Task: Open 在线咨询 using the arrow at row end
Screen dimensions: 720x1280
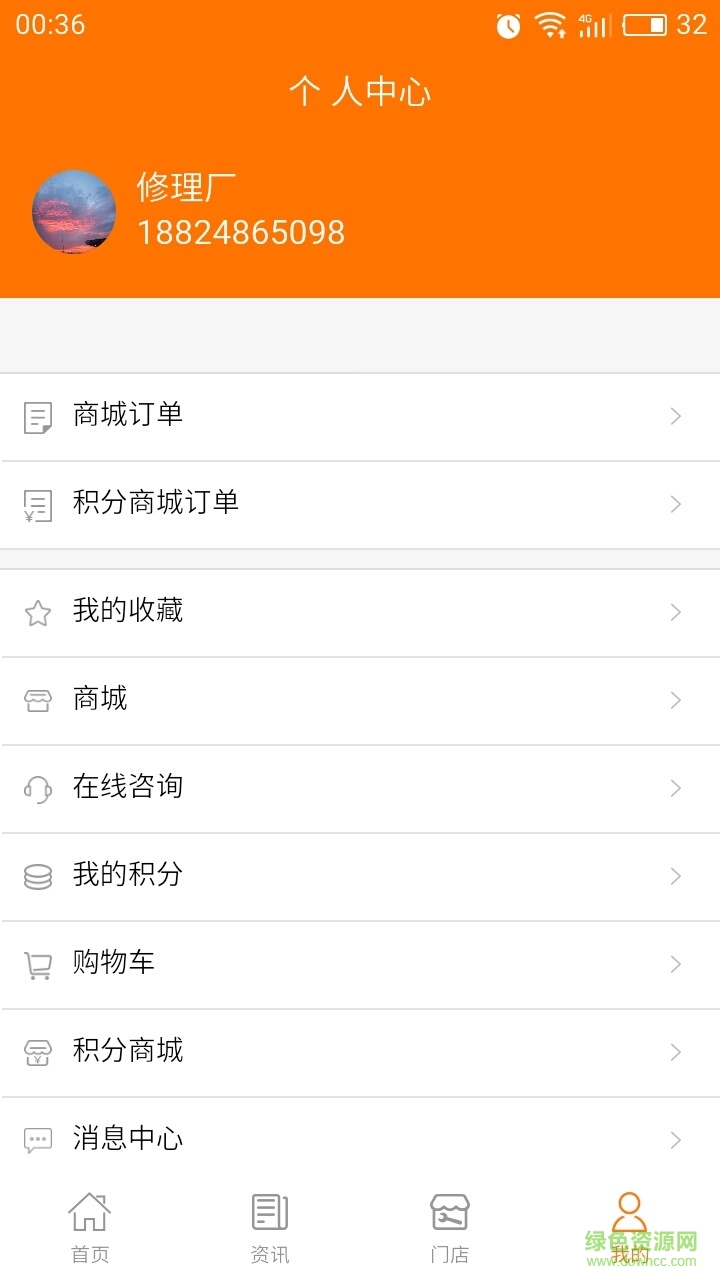Action: pyautogui.click(x=675, y=789)
